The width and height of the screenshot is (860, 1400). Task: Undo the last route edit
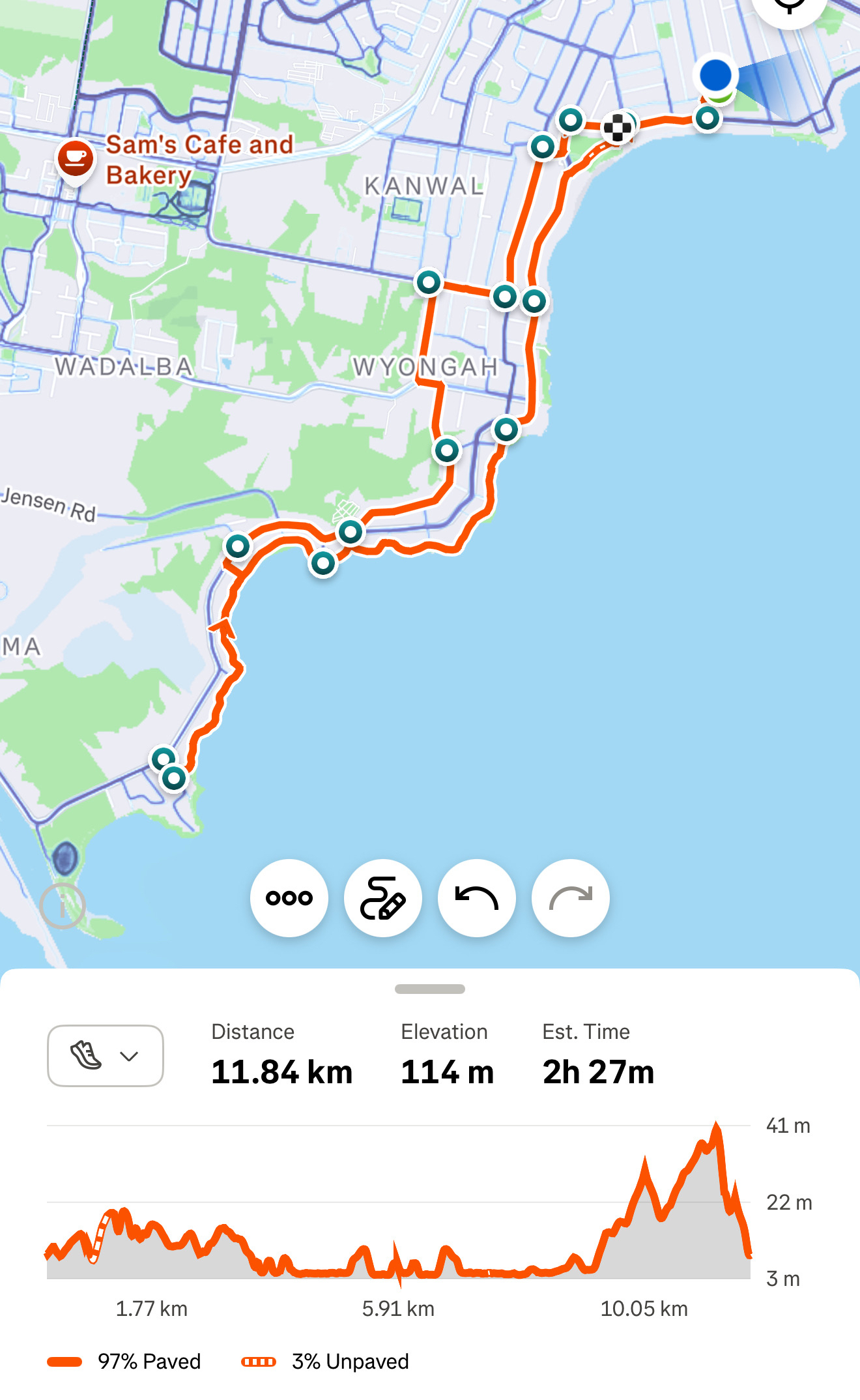pyautogui.click(x=477, y=897)
